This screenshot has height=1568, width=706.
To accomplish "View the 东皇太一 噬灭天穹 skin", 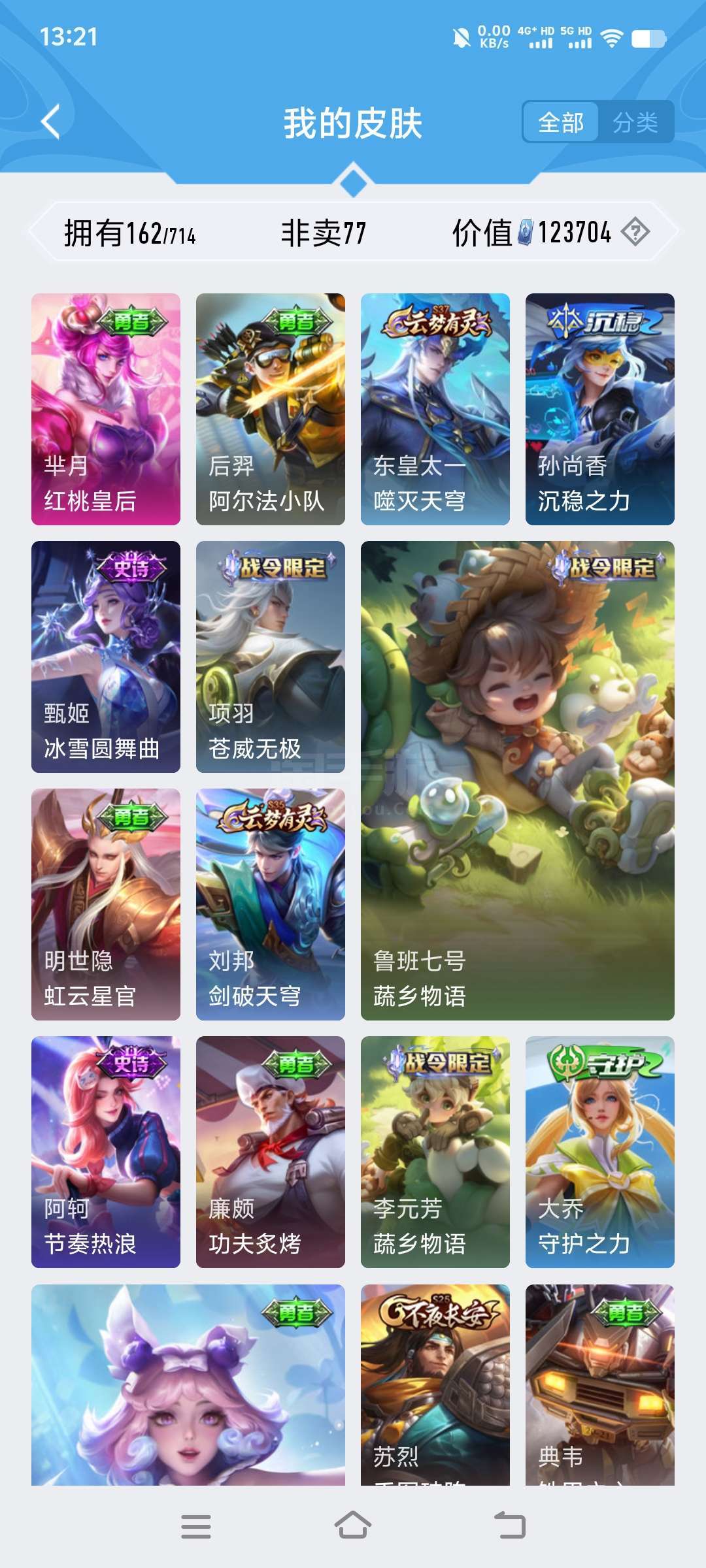I will (x=435, y=409).
